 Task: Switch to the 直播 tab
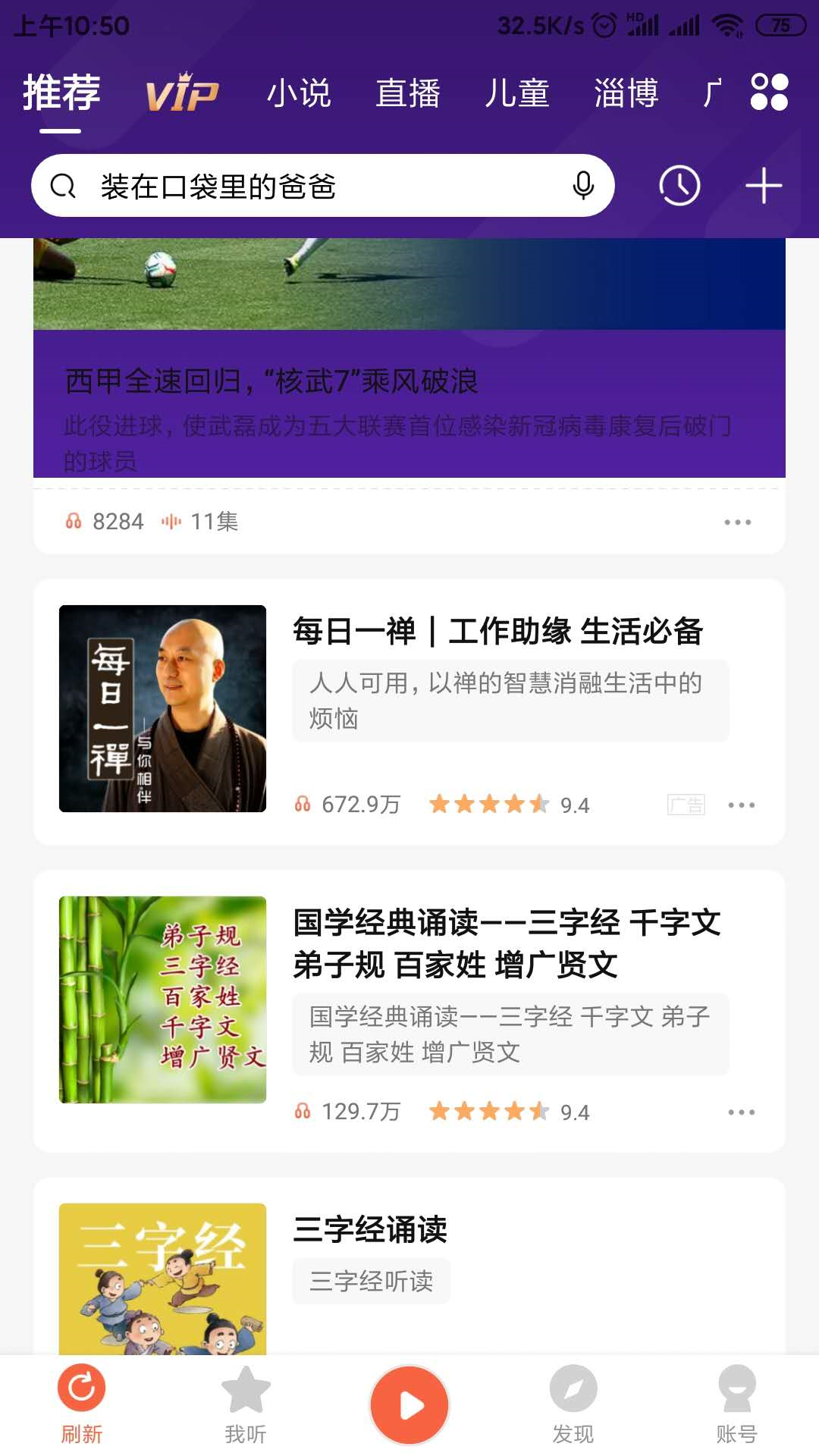tap(408, 93)
